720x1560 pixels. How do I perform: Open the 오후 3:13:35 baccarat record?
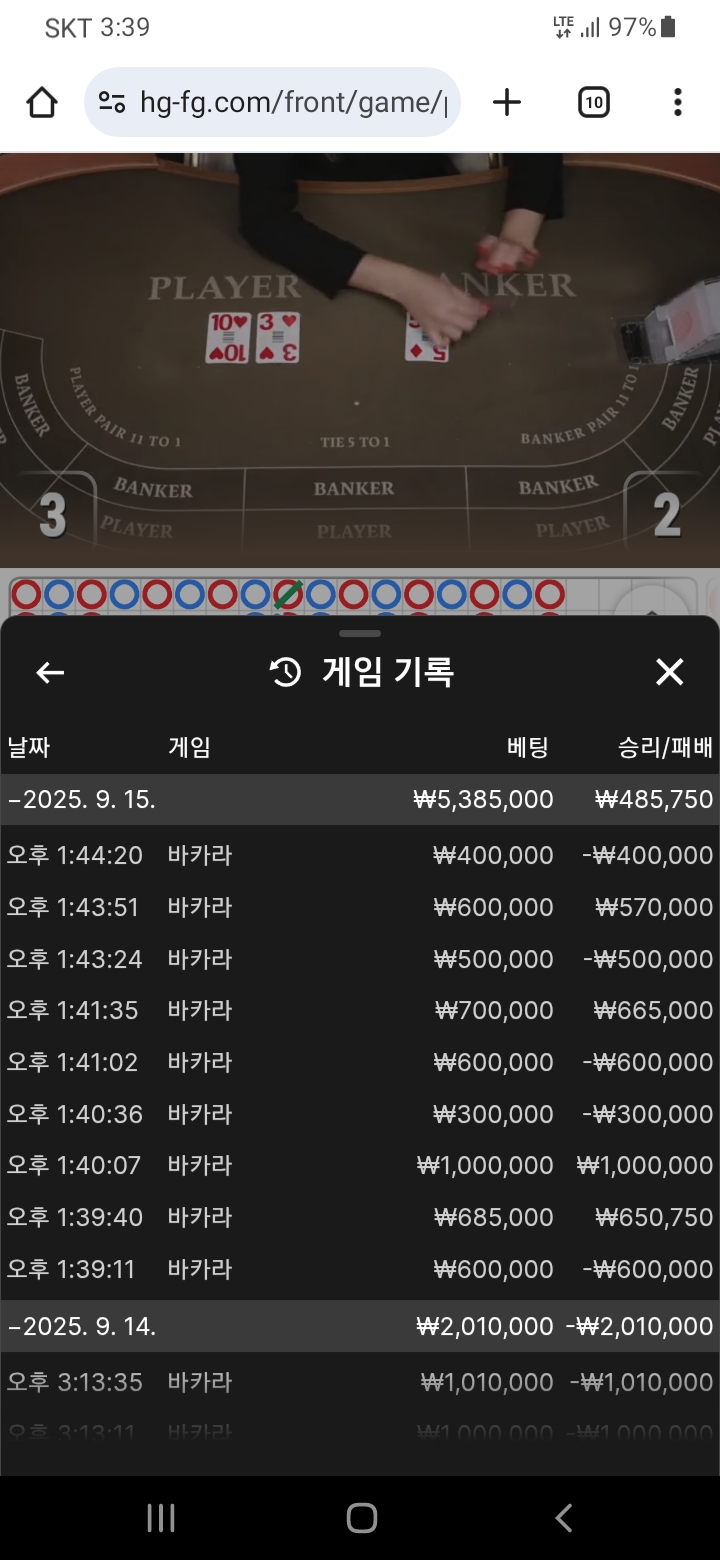coord(360,1382)
